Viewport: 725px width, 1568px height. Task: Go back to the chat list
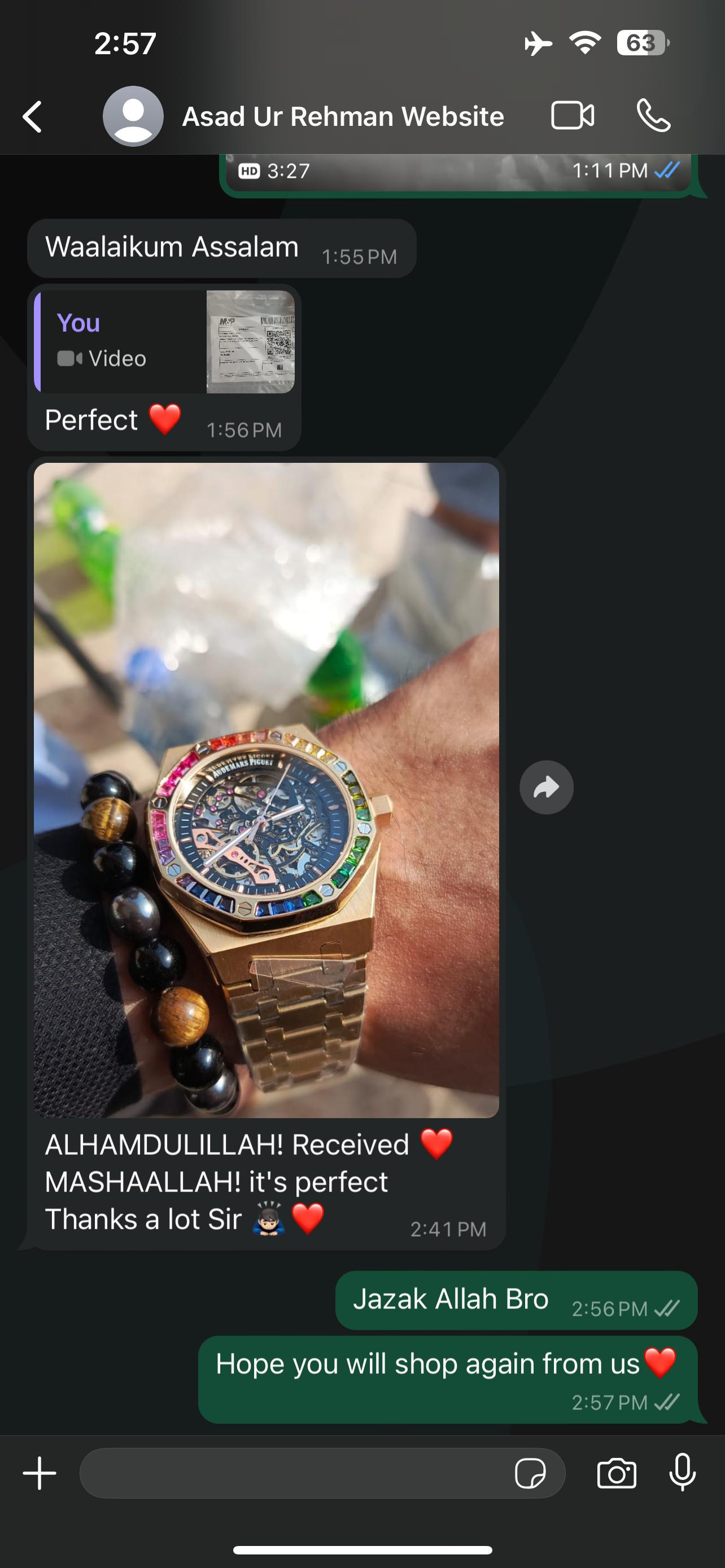(33, 116)
